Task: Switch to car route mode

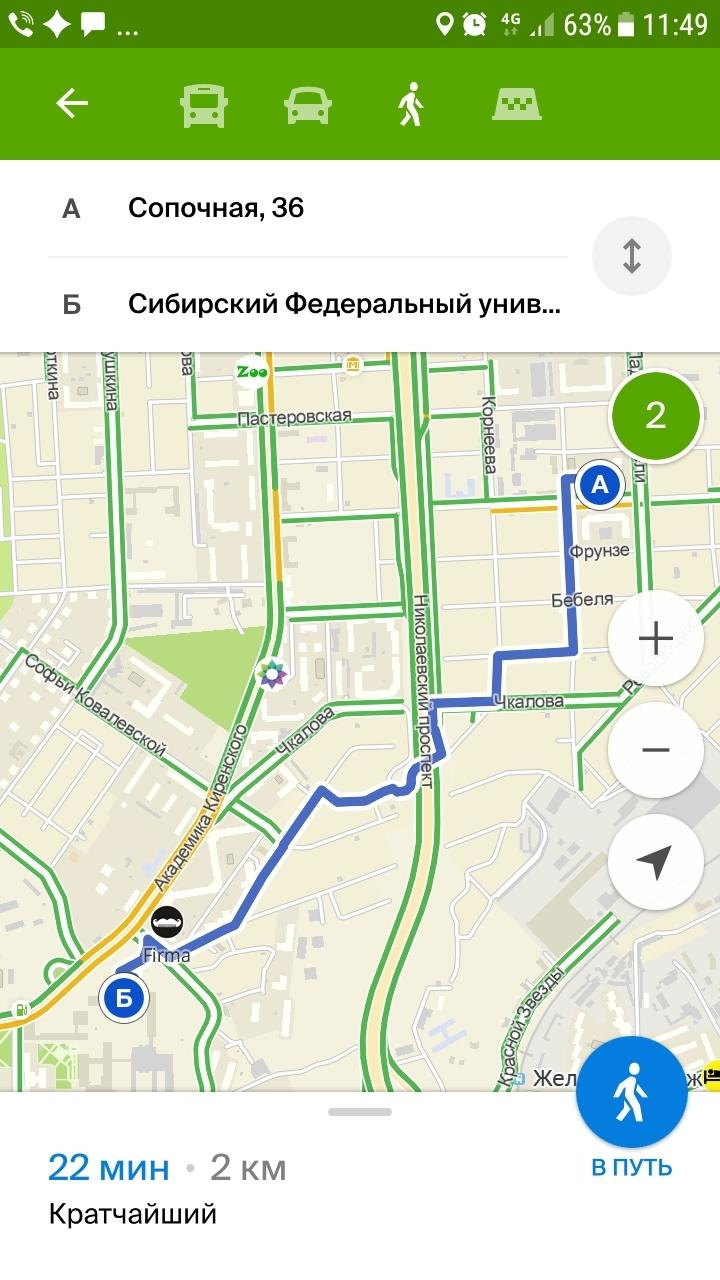Action: point(307,104)
